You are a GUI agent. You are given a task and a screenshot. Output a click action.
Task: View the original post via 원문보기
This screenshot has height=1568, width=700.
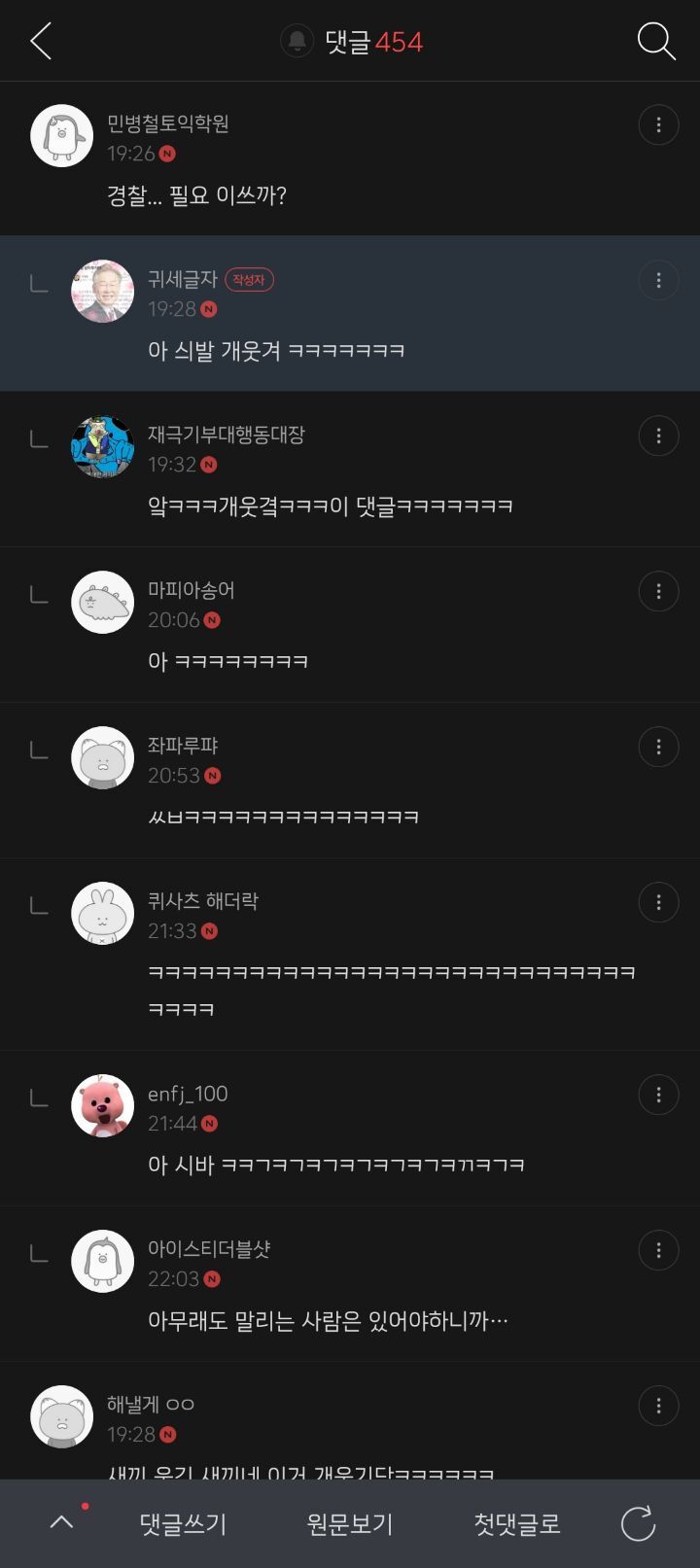(350, 1523)
